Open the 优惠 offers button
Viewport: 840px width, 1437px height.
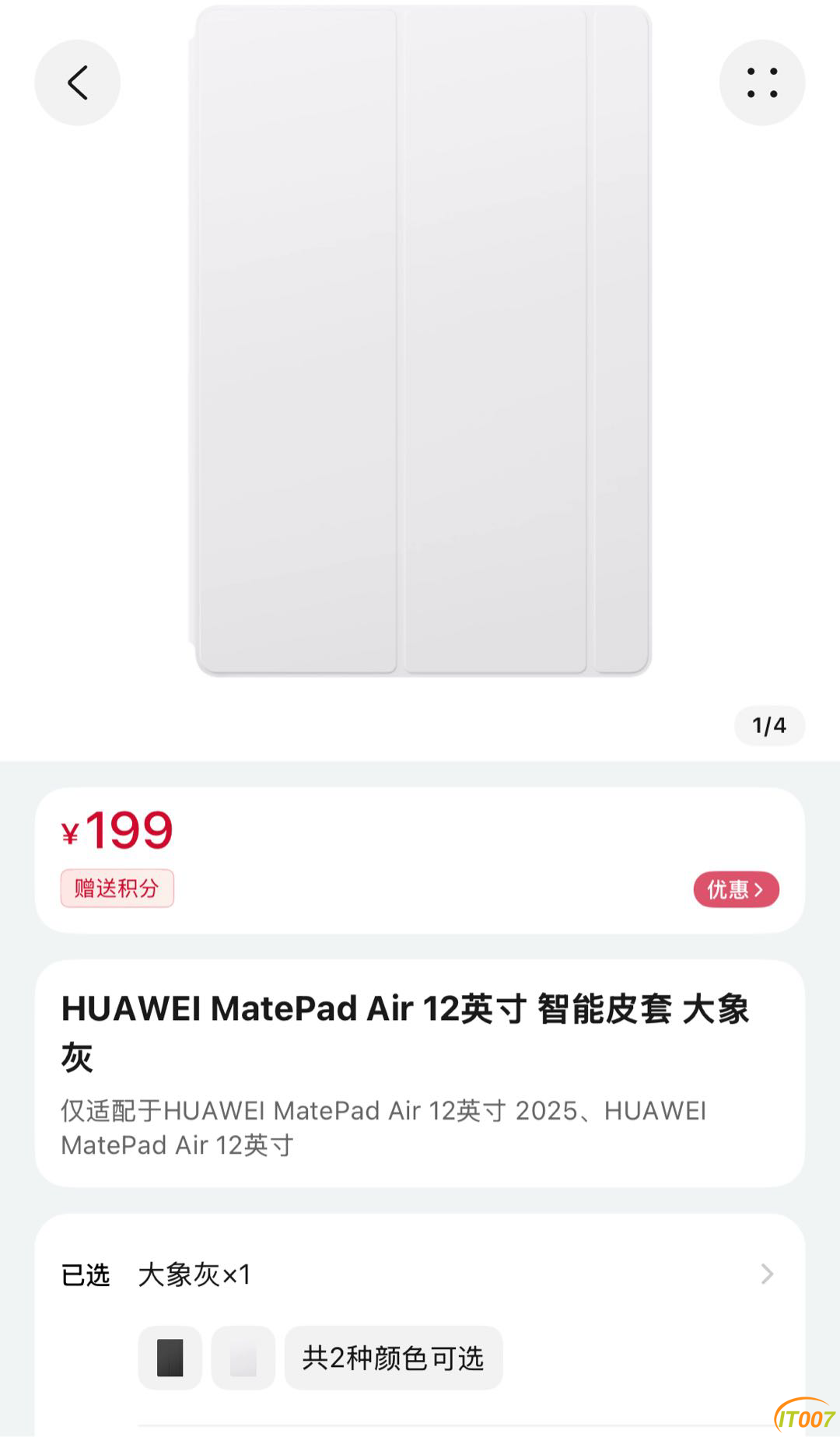click(736, 888)
